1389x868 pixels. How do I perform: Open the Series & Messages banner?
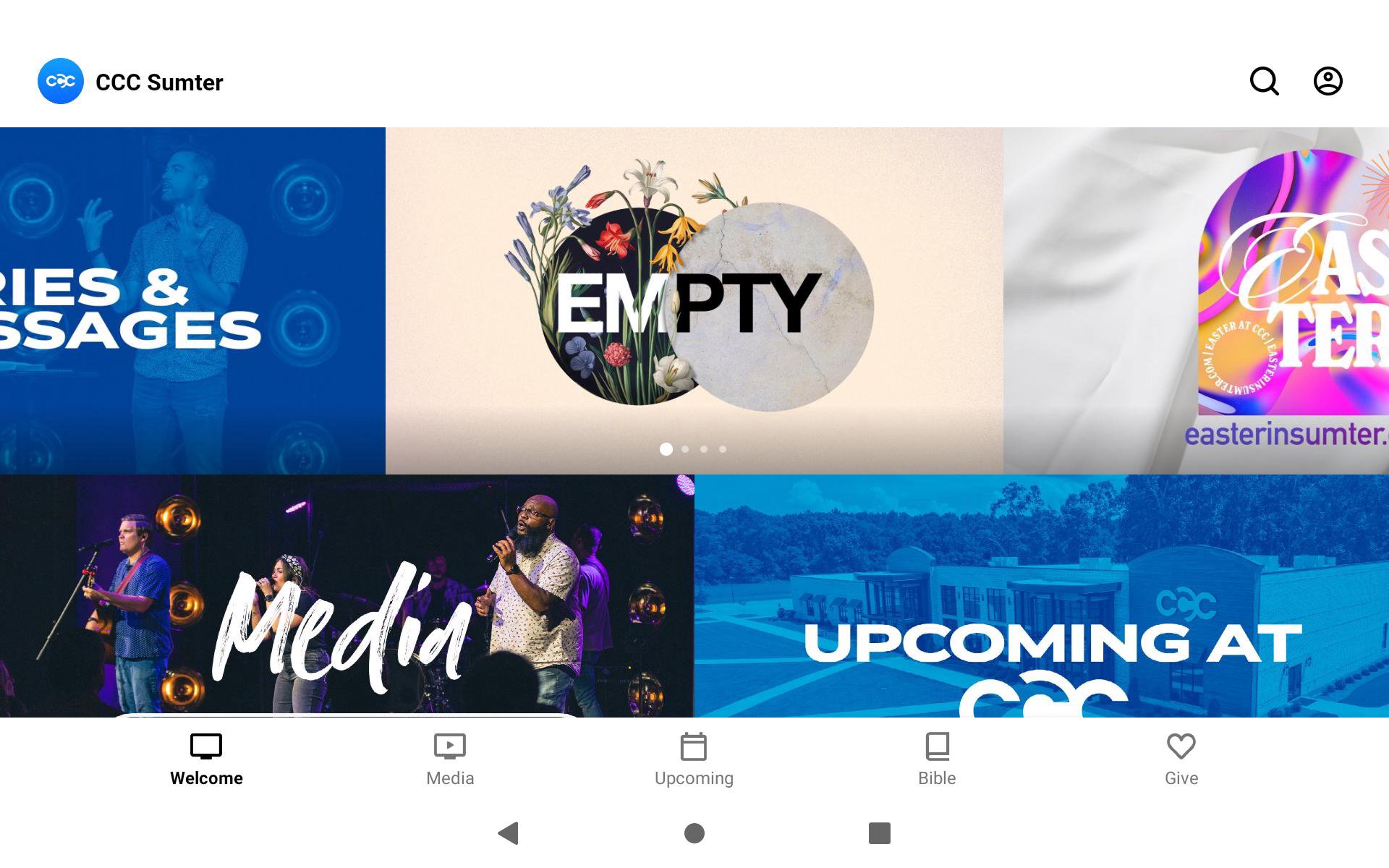click(x=192, y=300)
